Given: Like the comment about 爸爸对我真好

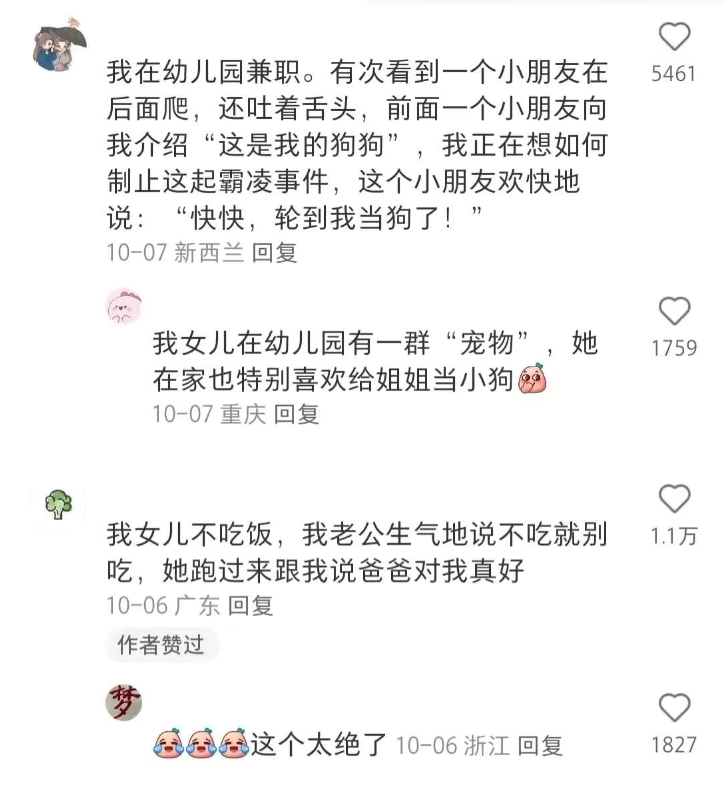Looking at the screenshot, I should tap(674, 499).
